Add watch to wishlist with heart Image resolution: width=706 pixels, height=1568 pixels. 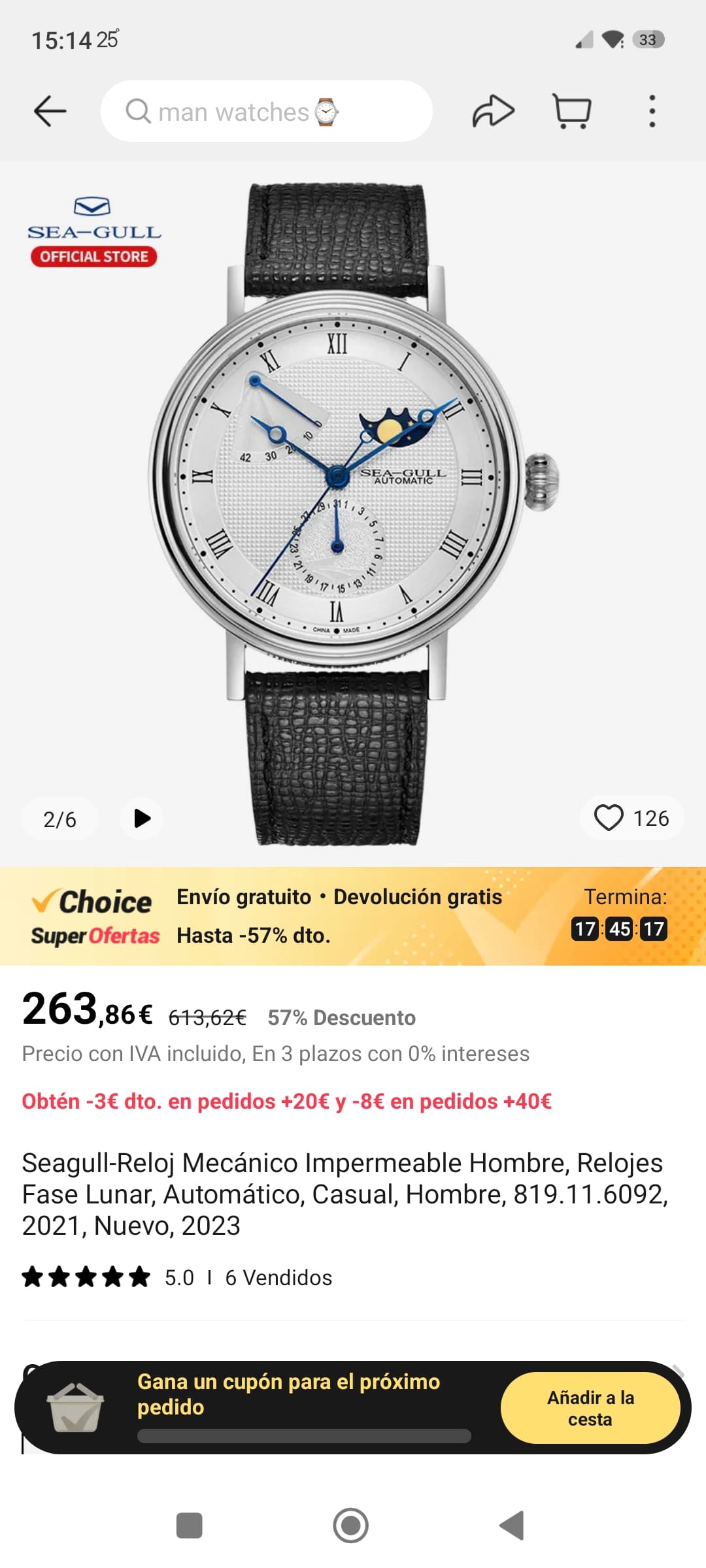pyautogui.click(x=609, y=818)
